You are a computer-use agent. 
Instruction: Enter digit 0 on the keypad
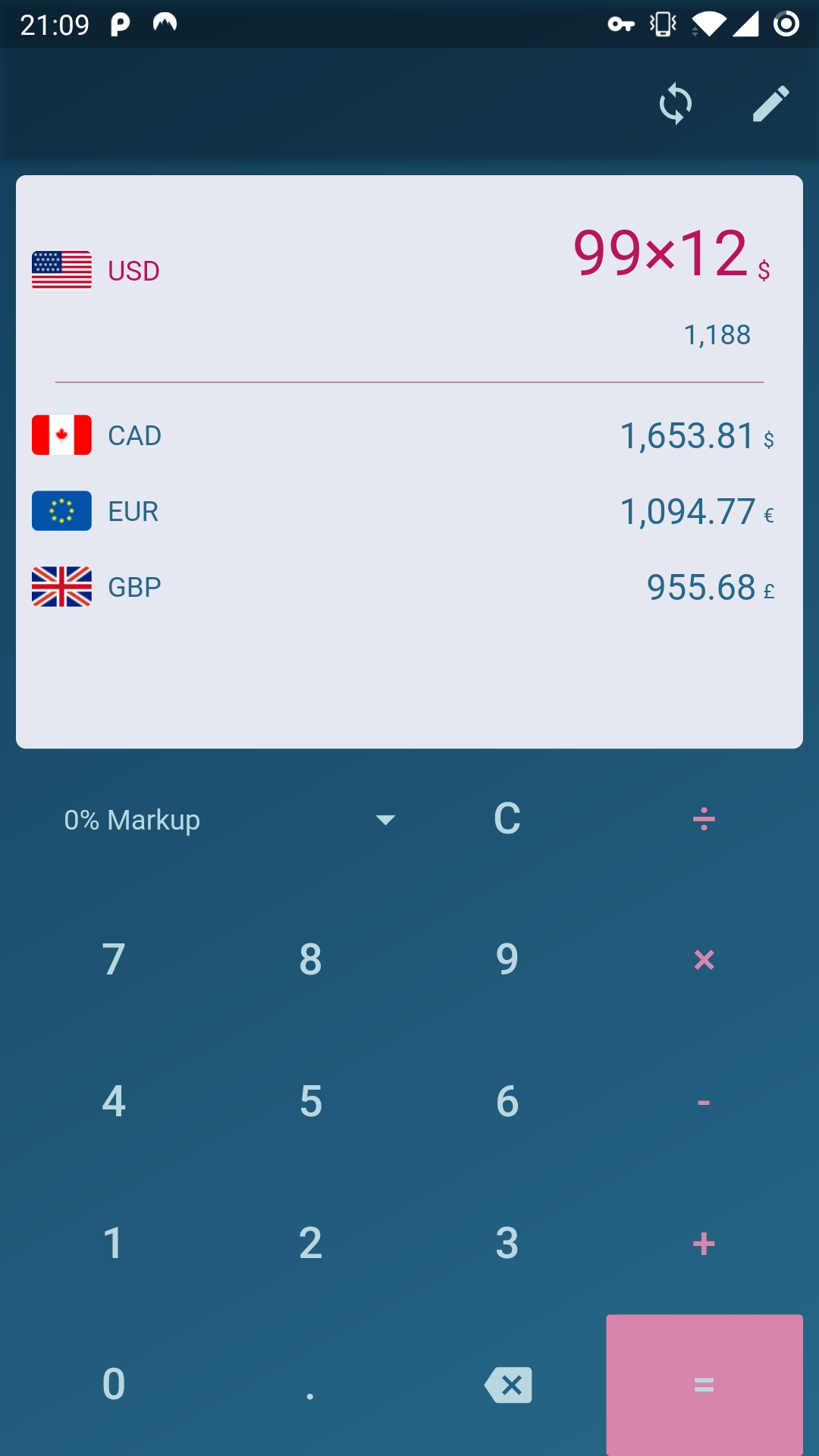coord(114,1385)
